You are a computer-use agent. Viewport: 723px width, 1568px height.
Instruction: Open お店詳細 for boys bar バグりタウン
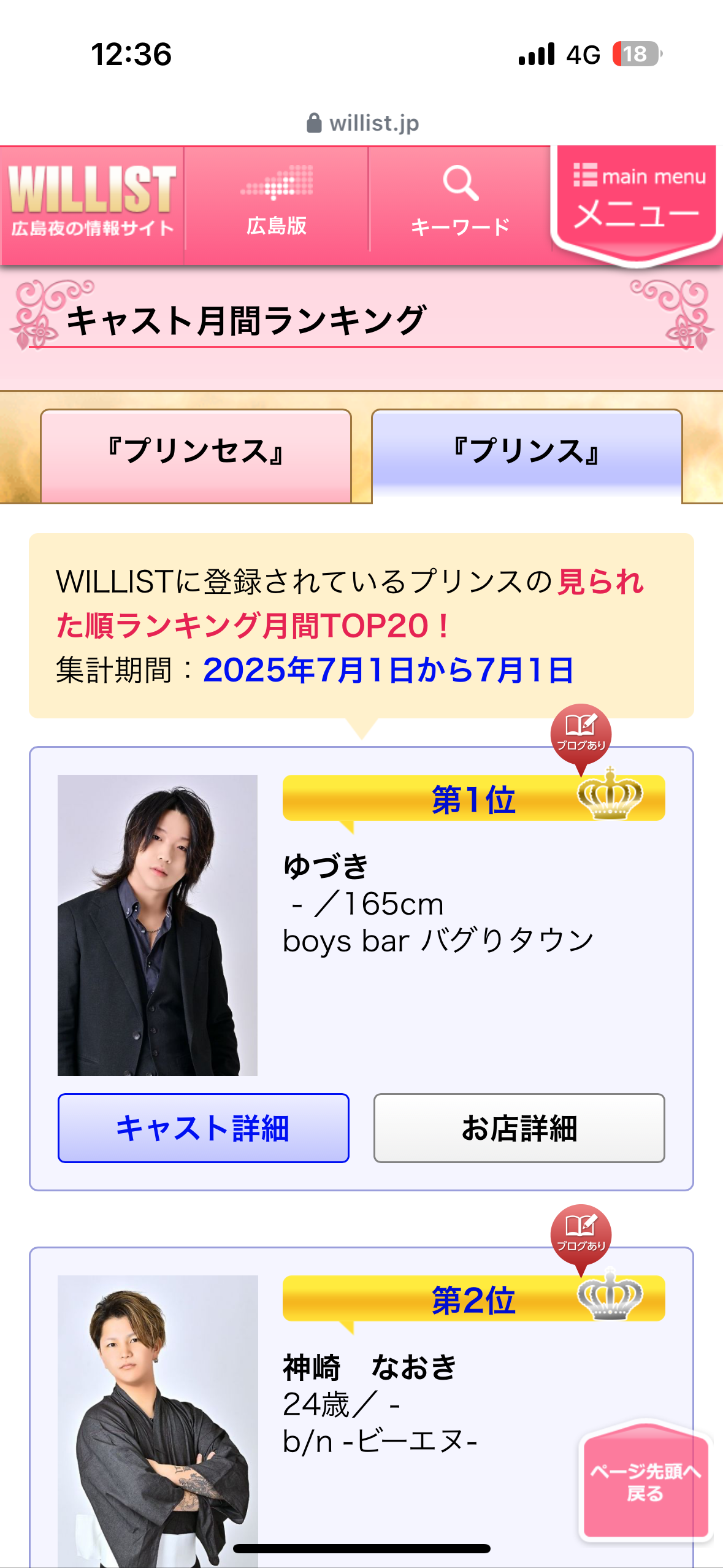click(519, 1128)
